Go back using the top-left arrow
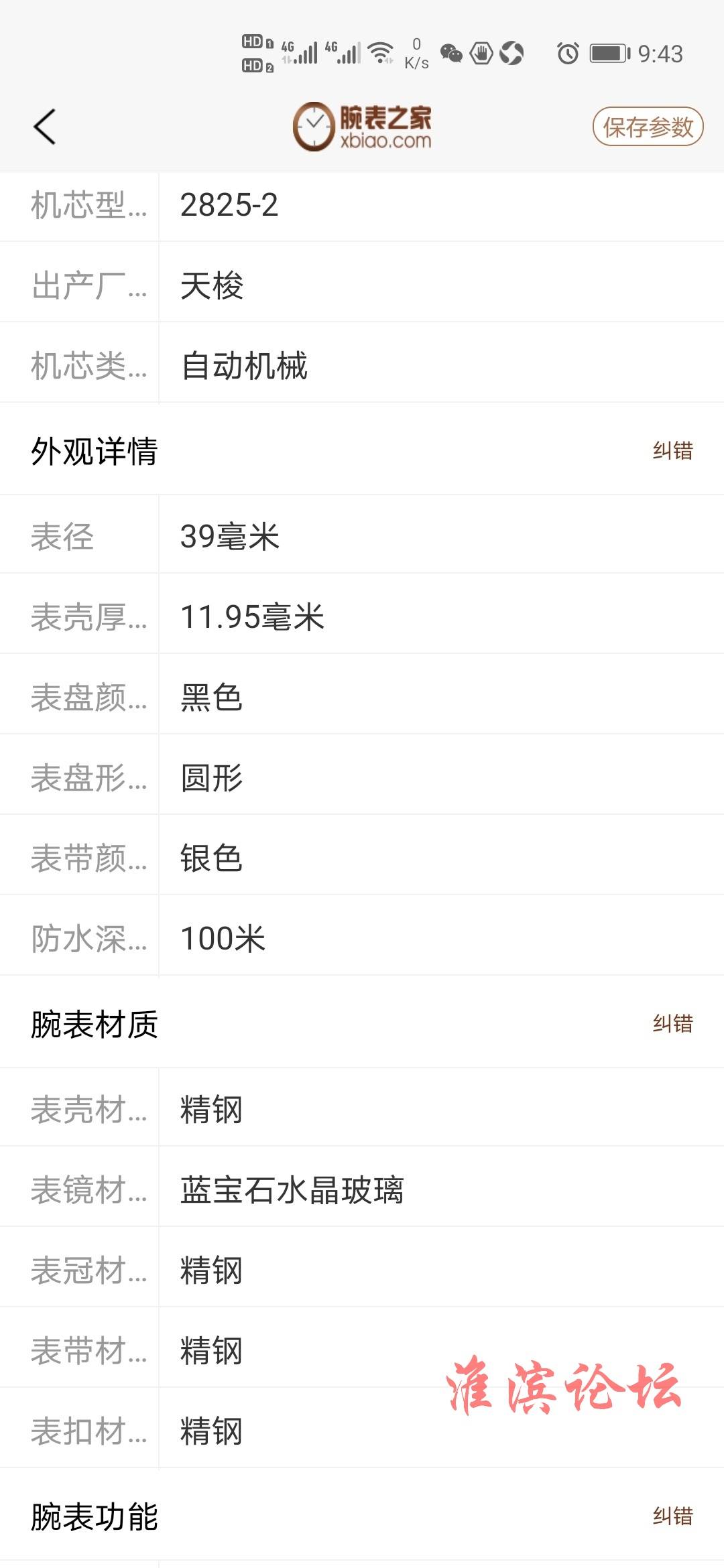Screen dimensions: 724x1568 (x=44, y=127)
